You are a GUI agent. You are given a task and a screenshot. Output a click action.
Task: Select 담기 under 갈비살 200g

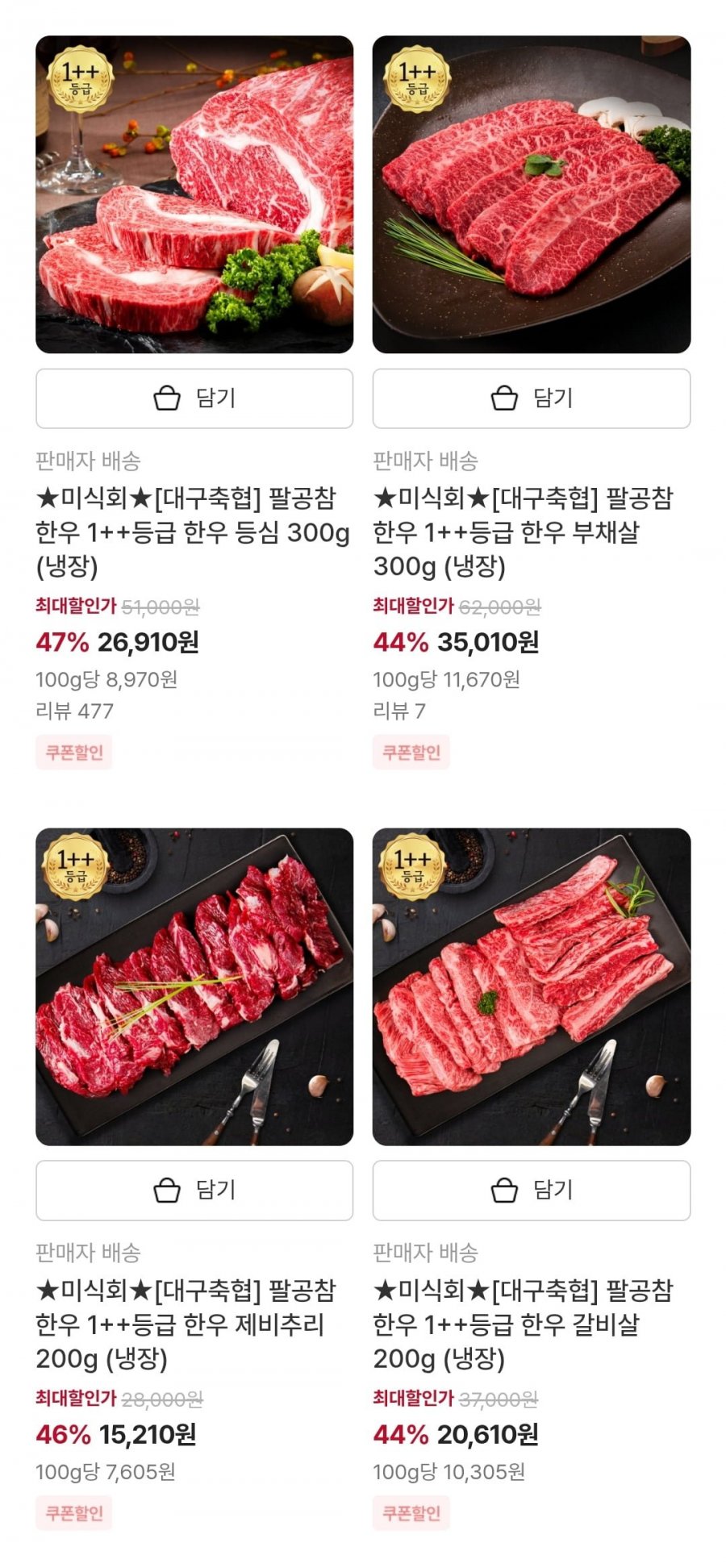pyautogui.click(x=531, y=1190)
